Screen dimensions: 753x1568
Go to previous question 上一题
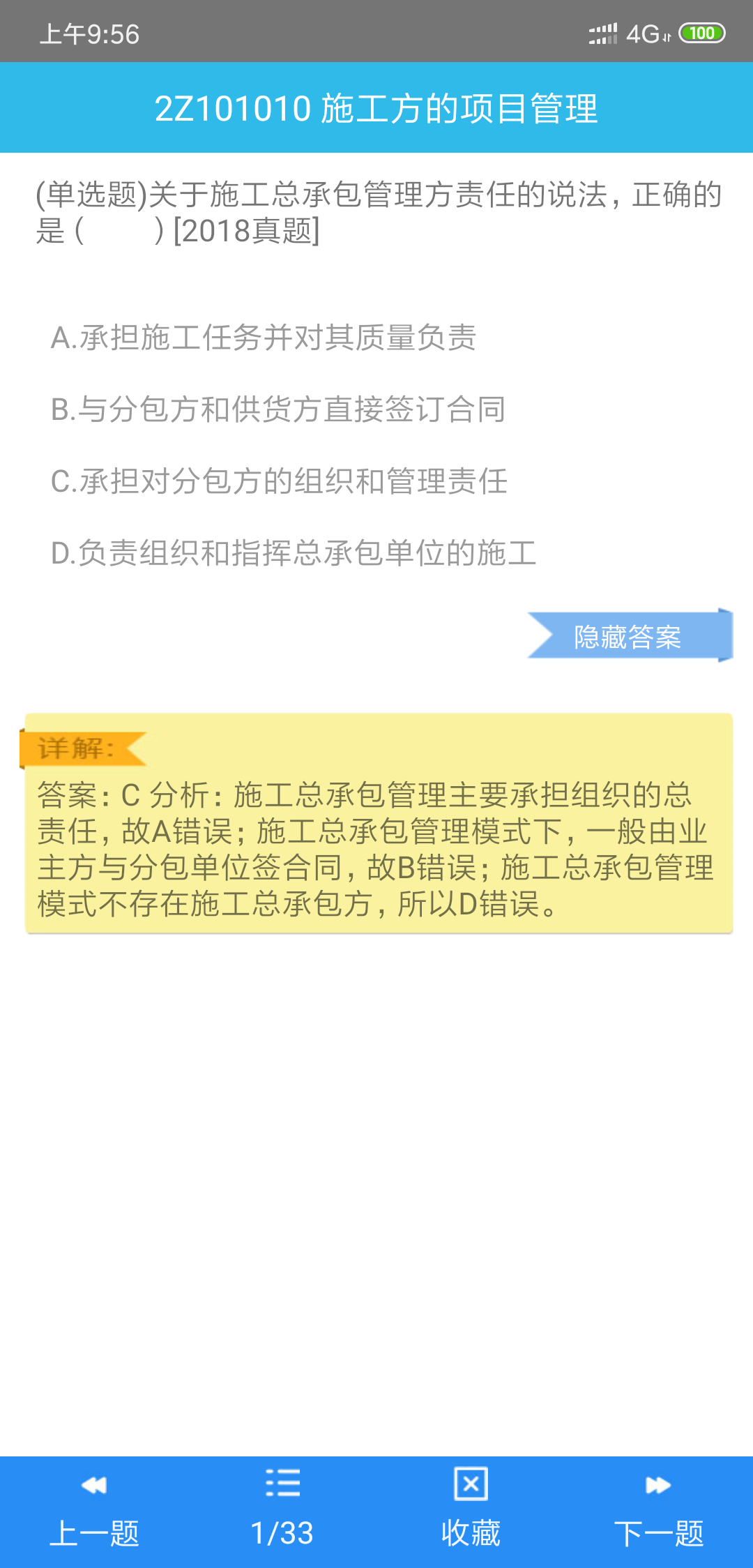[x=94, y=1512]
